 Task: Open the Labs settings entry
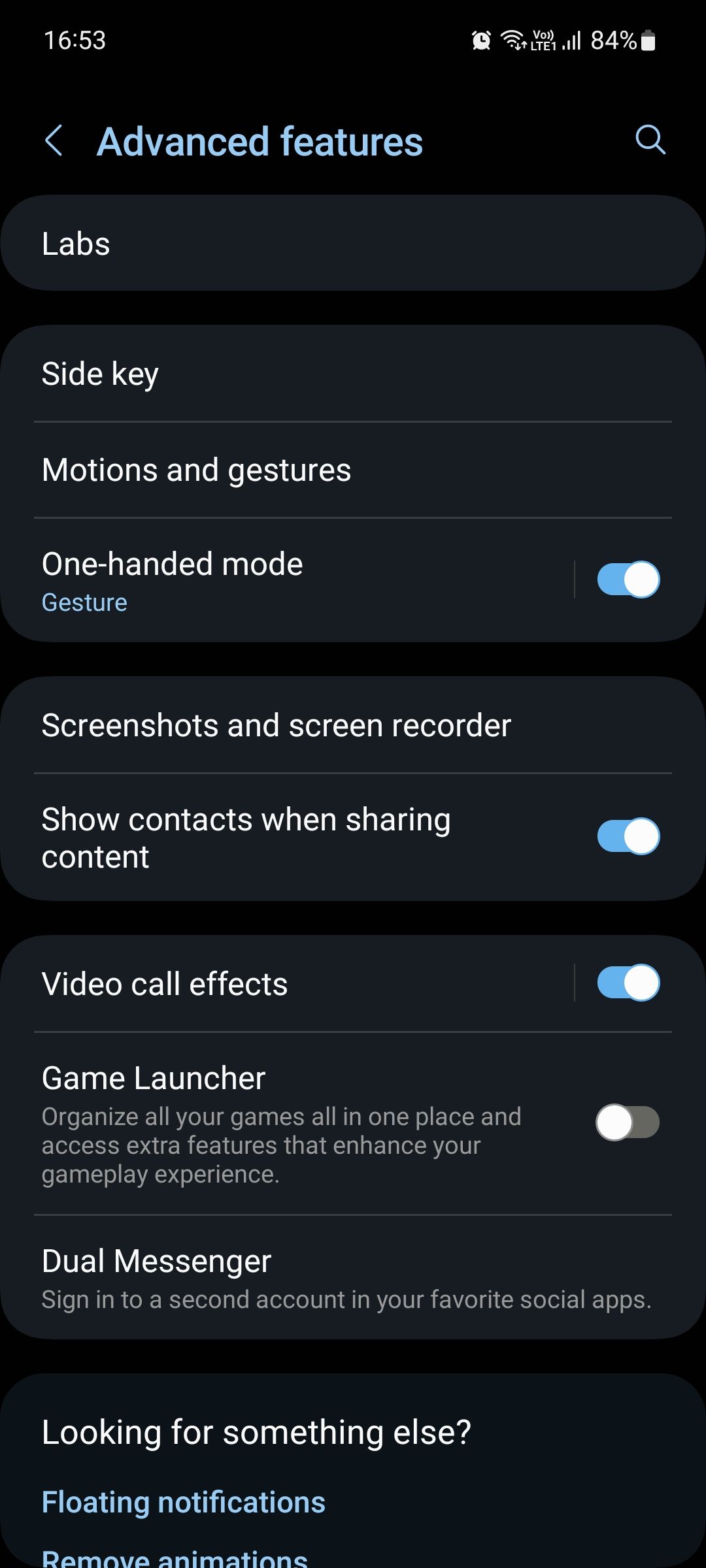(353, 242)
